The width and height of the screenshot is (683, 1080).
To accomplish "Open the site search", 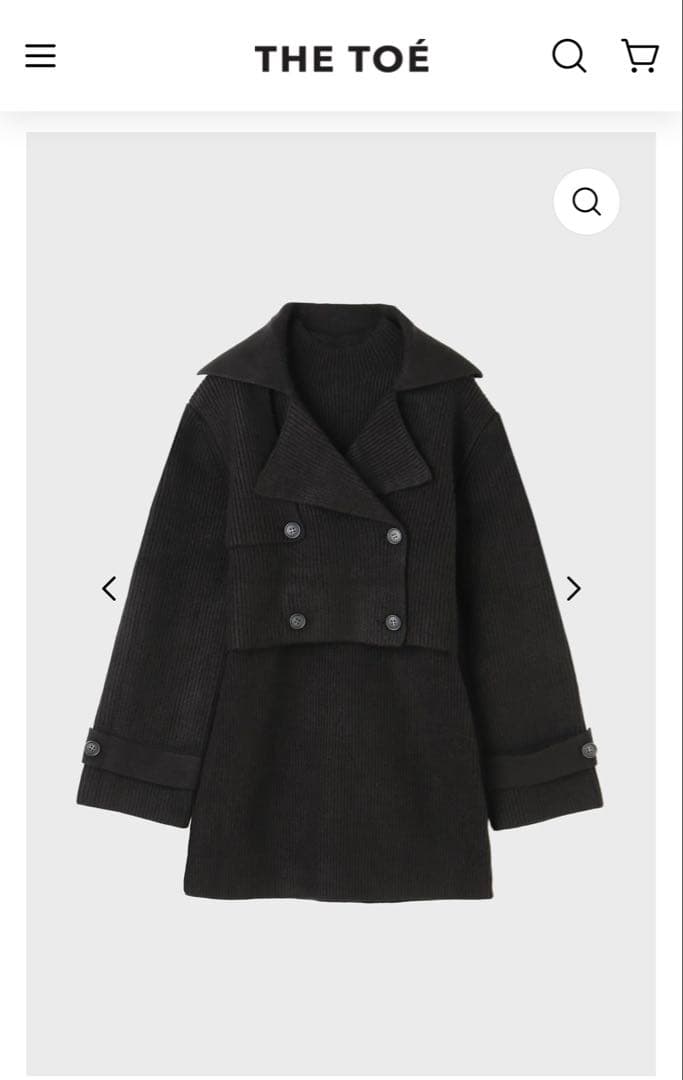I will [x=568, y=55].
